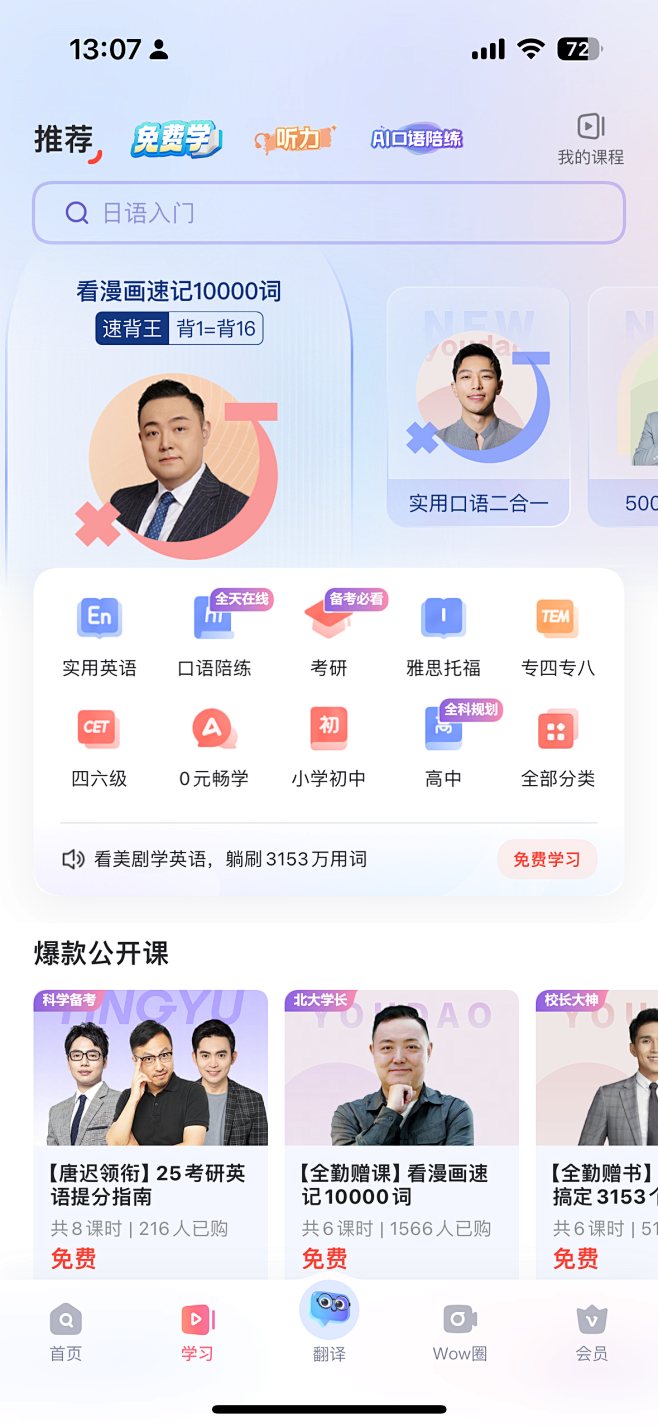Select the 实用英语 category
658x1427 pixels.
tap(99, 637)
